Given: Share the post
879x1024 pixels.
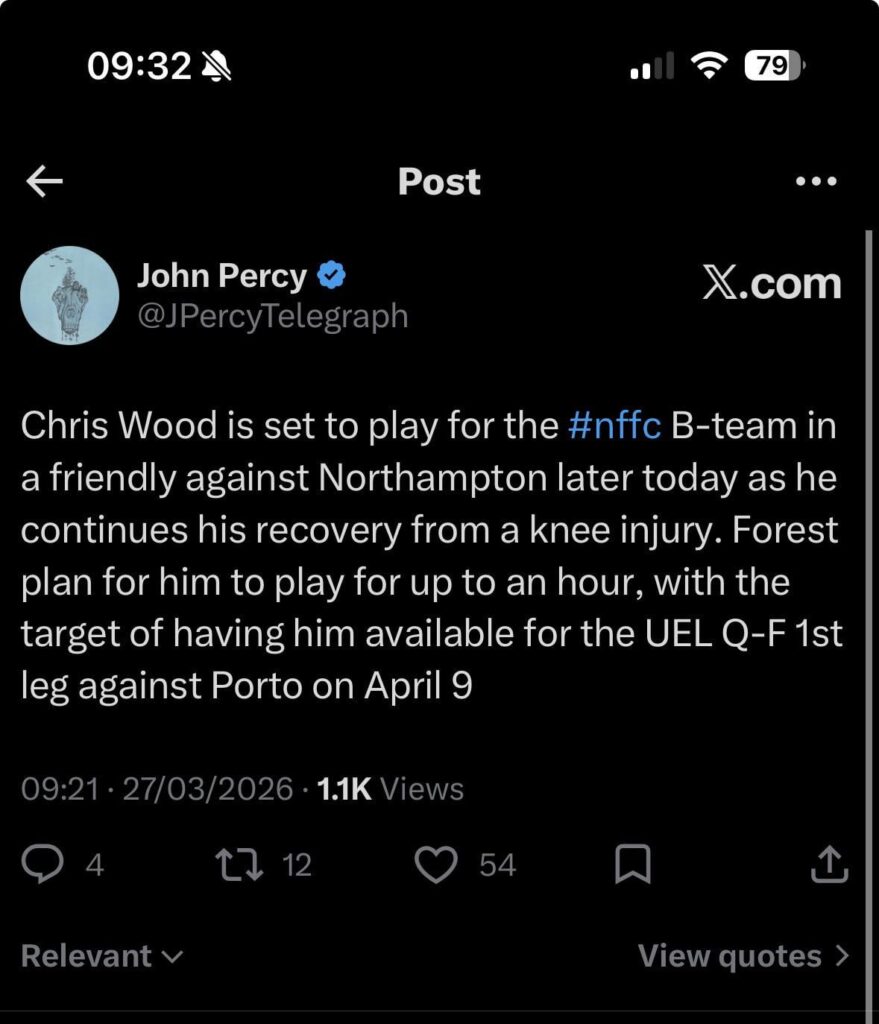Looking at the screenshot, I should [x=828, y=865].
